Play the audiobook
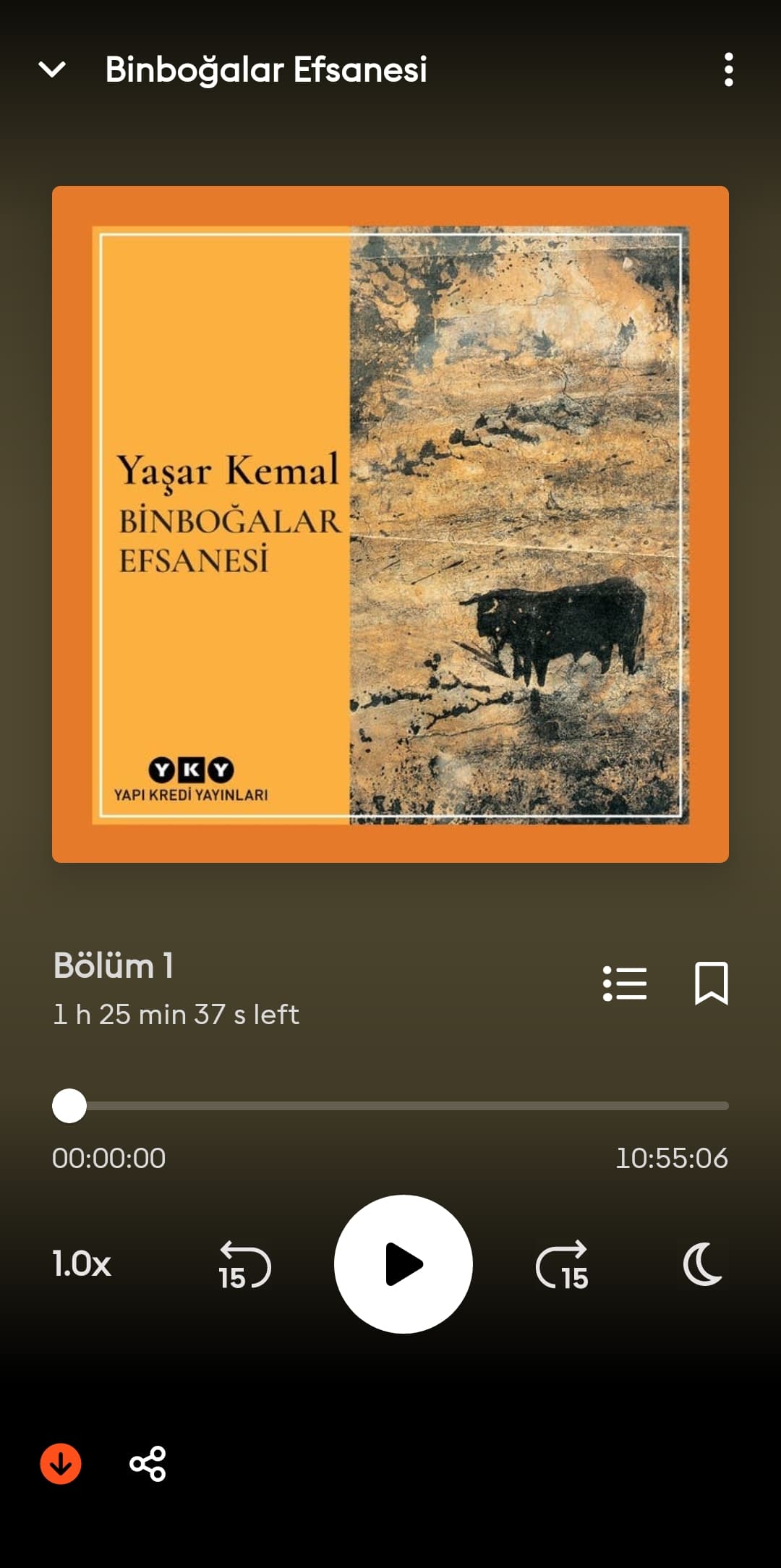781x1568 pixels. (403, 1264)
